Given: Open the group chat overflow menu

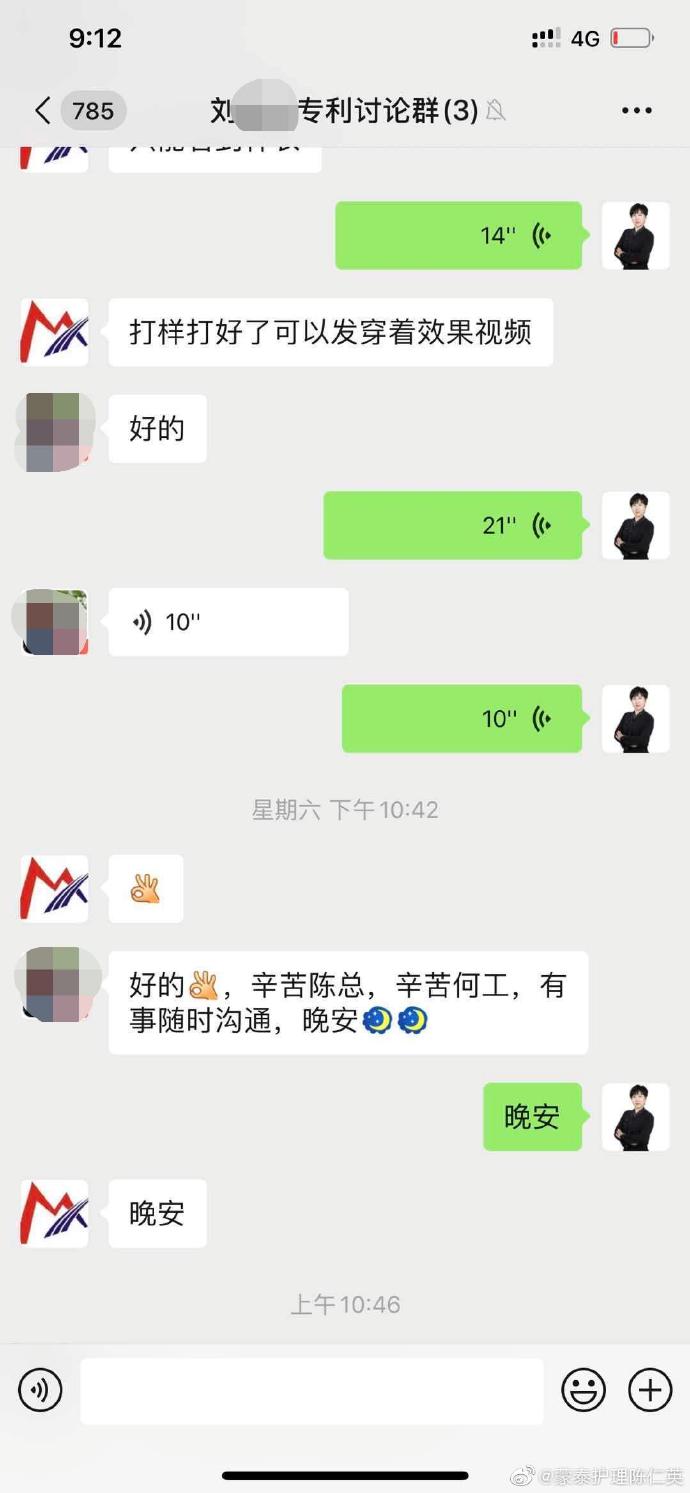Looking at the screenshot, I should pos(636,111).
